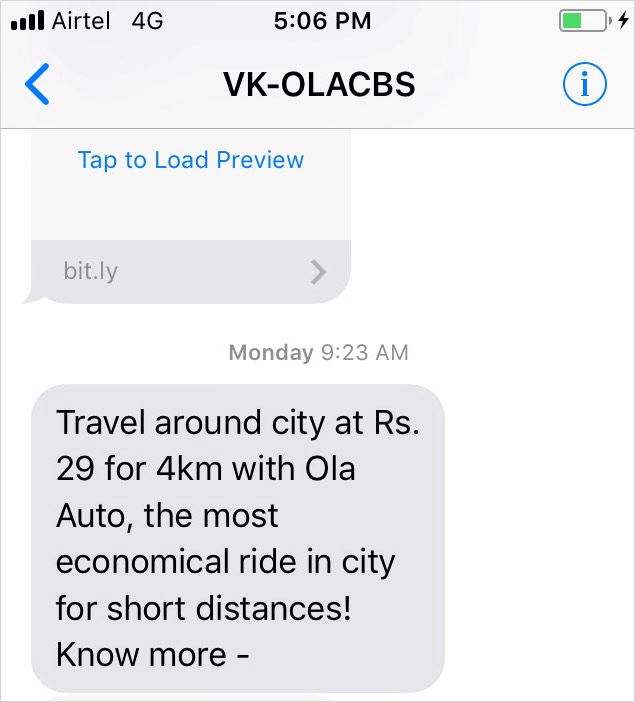Image resolution: width=635 pixels, height=702 pixels.
Task: Tap to Load Preview of link
Action: click(191, 160)
